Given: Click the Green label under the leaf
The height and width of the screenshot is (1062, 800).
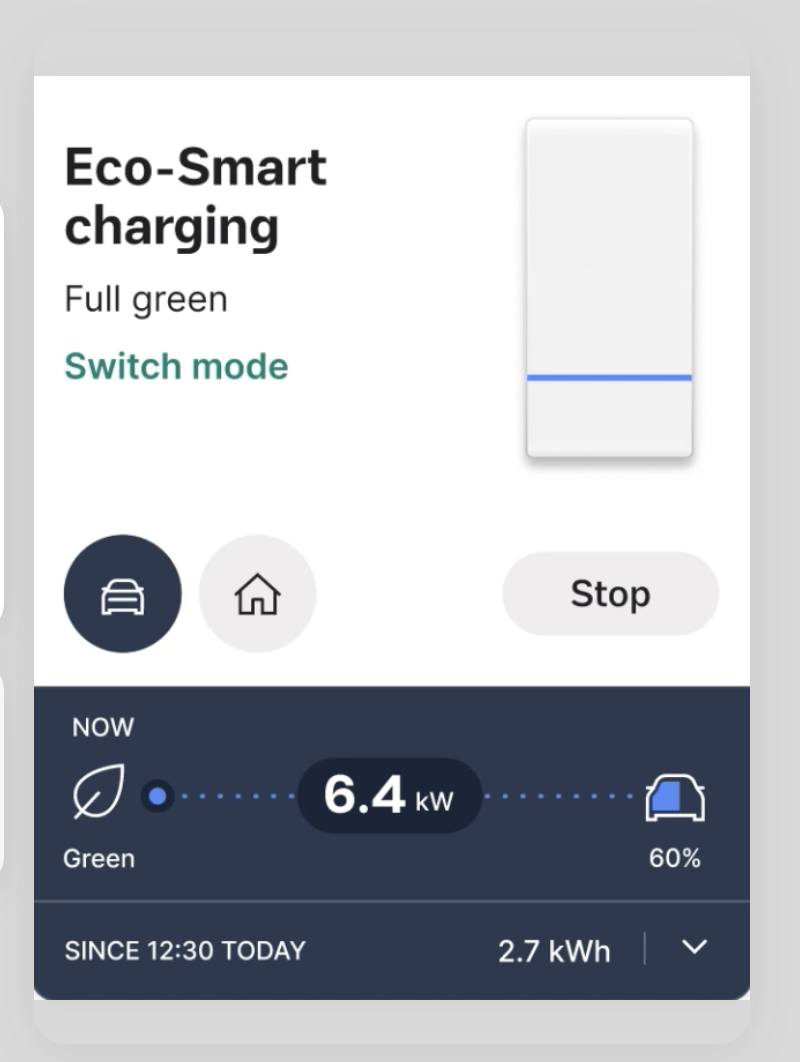Looking at the screenshot, I should coord(98,858).
